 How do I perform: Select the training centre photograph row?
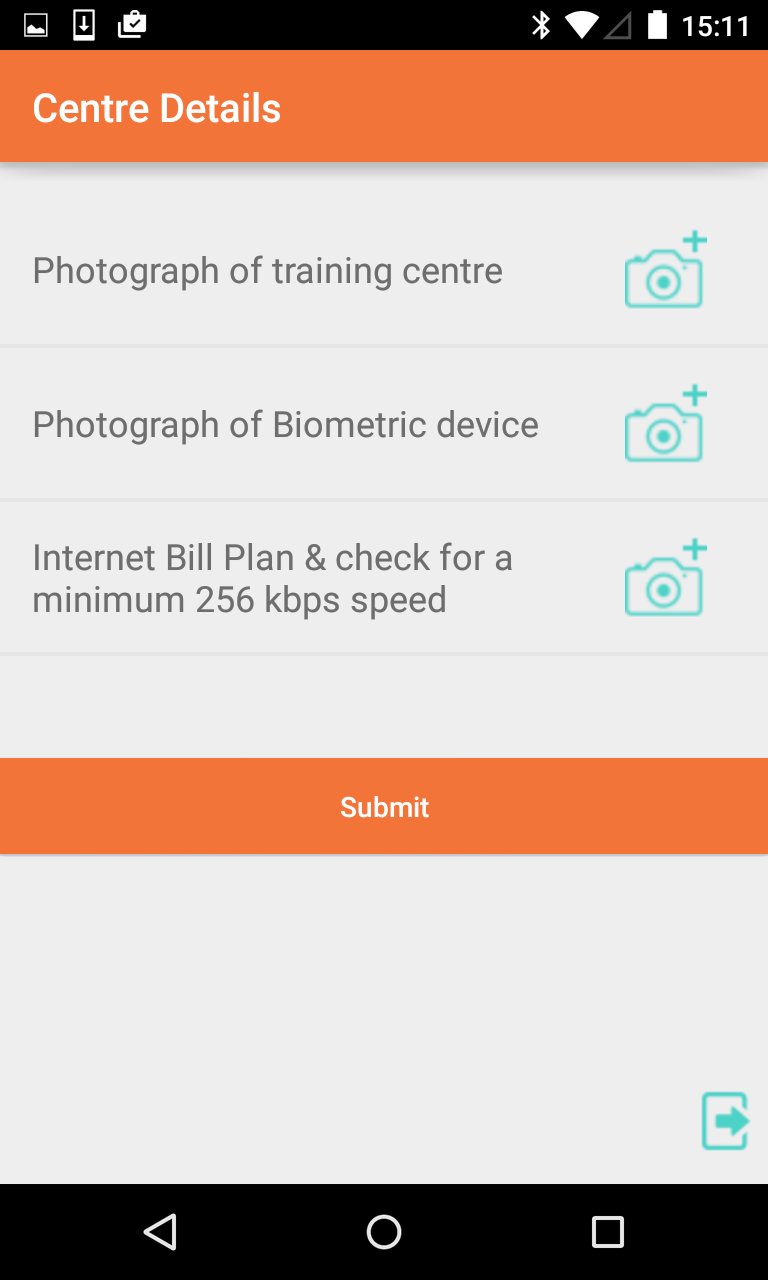pos(267,270)
